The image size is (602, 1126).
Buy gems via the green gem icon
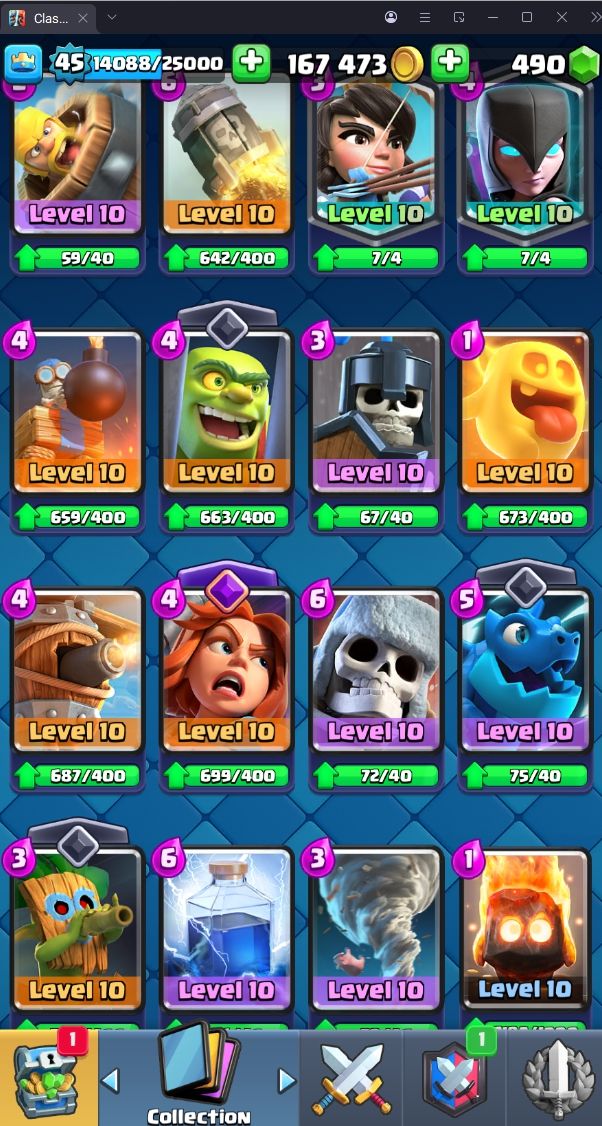pos(582,65)
